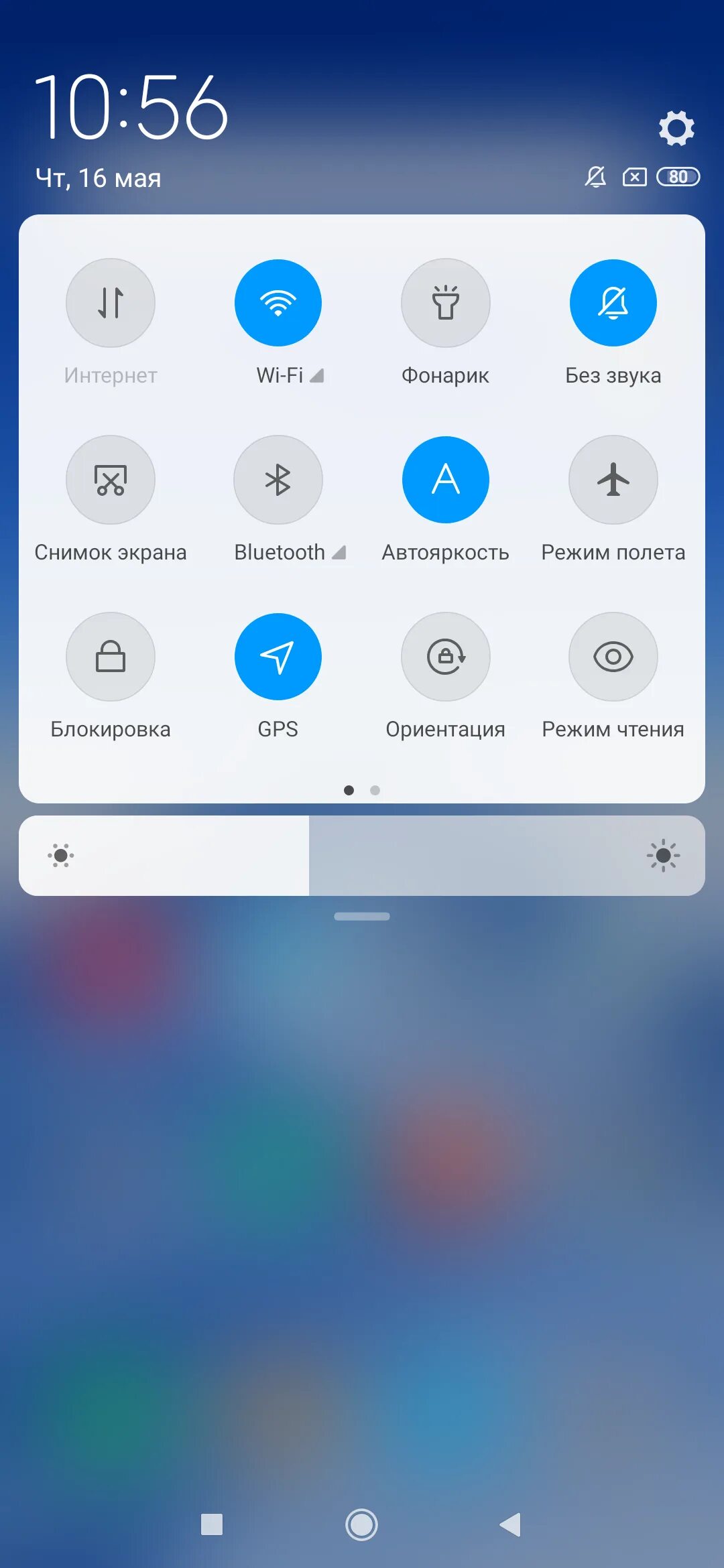Disable Автояркость auto brightness
724x1568 pixels.
click(446, 480)
